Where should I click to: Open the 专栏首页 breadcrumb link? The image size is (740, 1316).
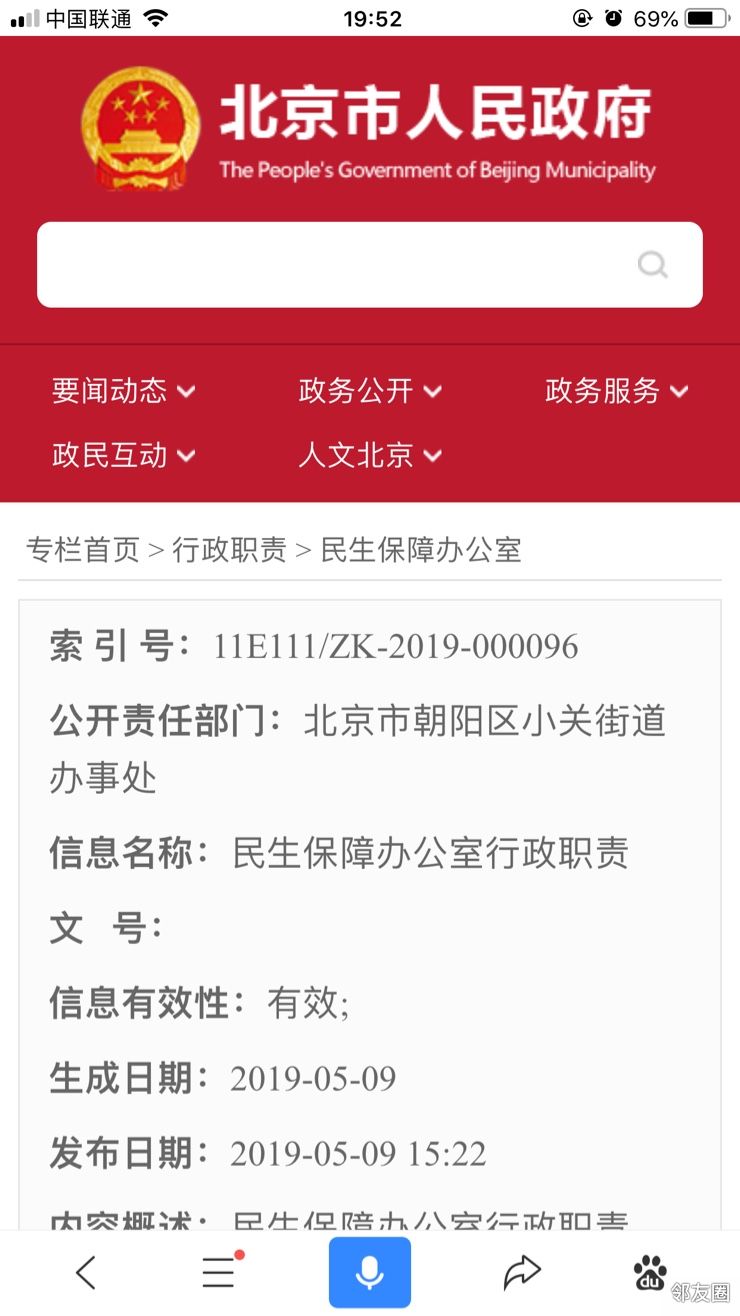[83, 550]
